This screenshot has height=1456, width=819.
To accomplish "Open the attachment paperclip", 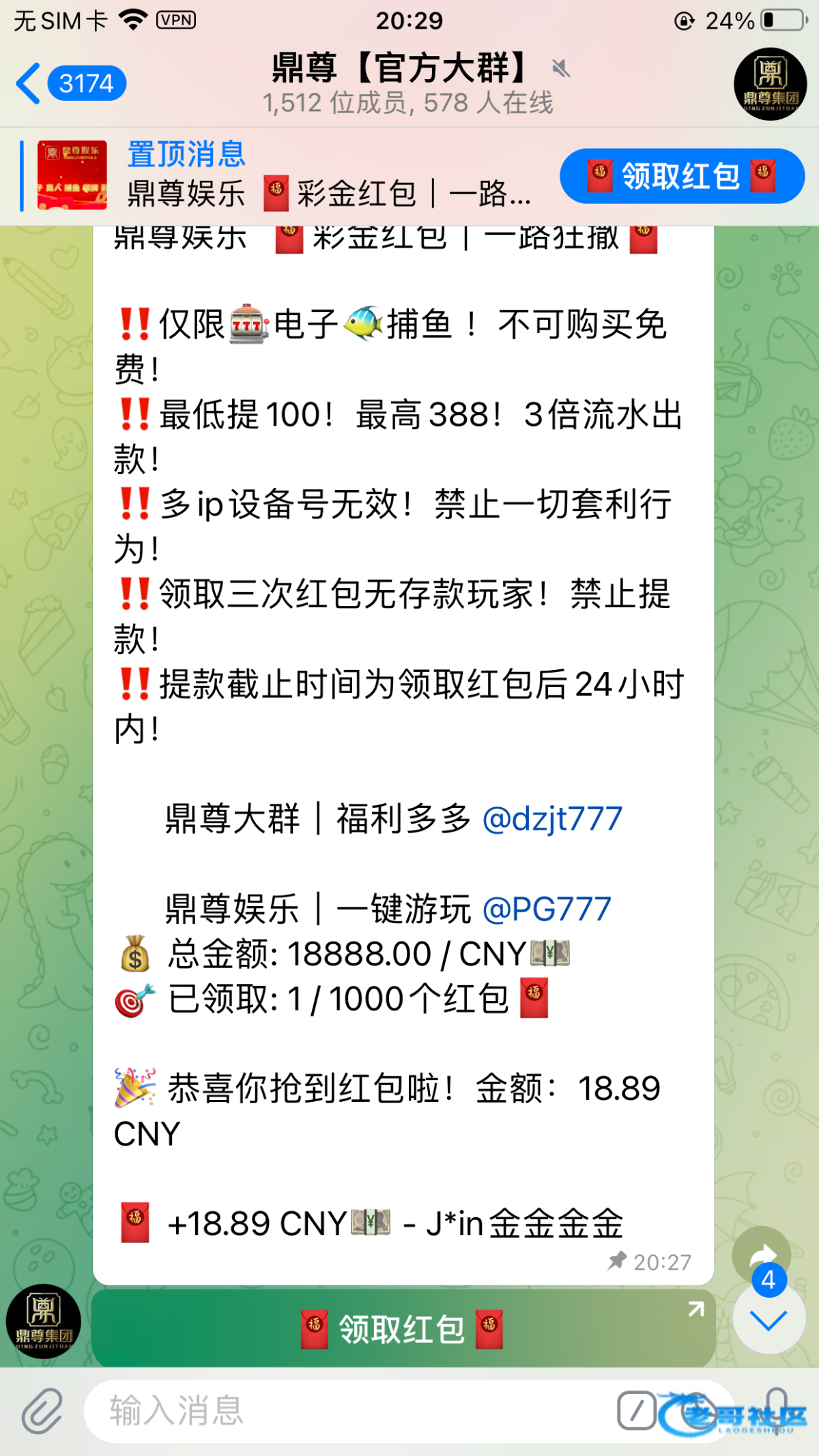I will 42,1410.
